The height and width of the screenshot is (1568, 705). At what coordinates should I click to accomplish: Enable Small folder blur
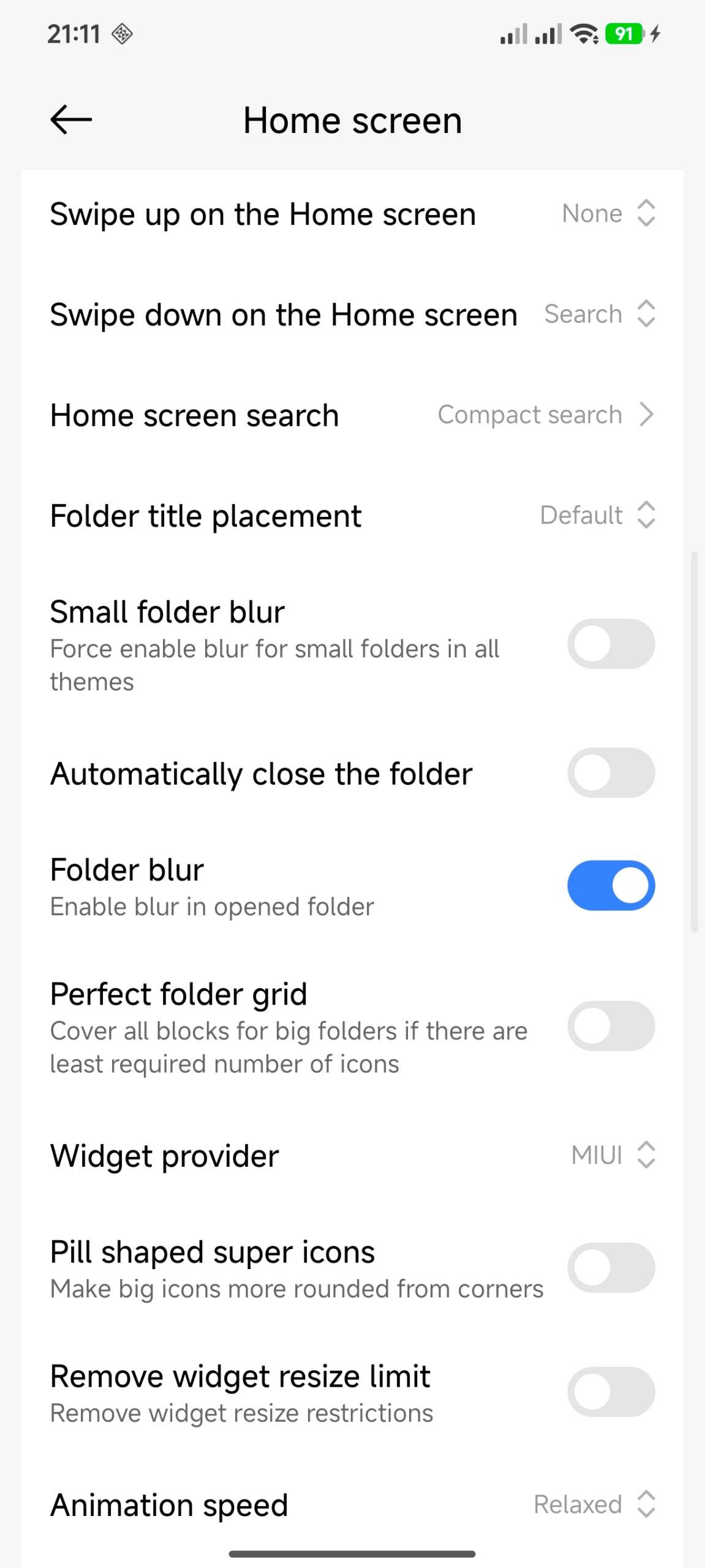[611, 644]
